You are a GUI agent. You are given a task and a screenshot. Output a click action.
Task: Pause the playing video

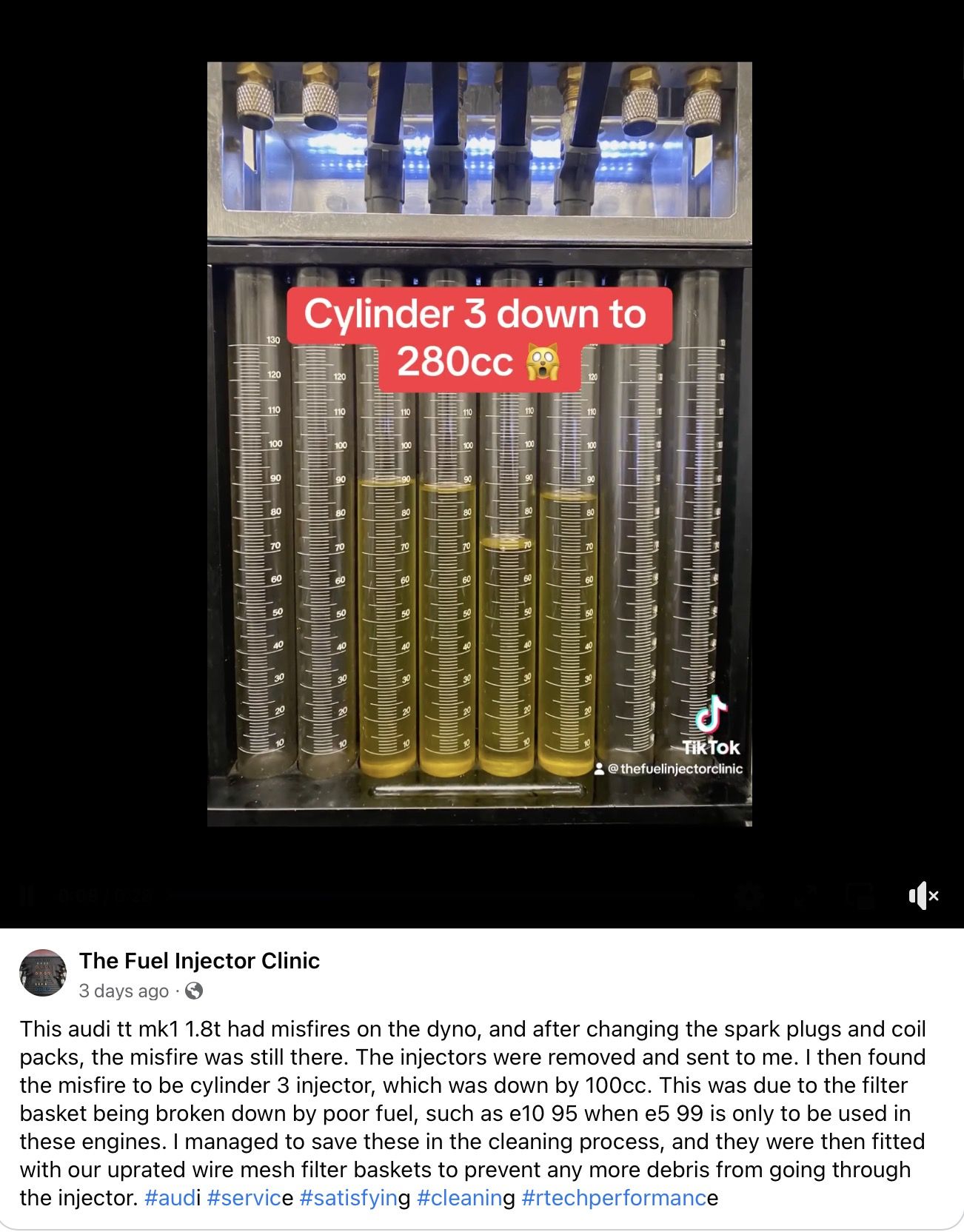point(27,896)
